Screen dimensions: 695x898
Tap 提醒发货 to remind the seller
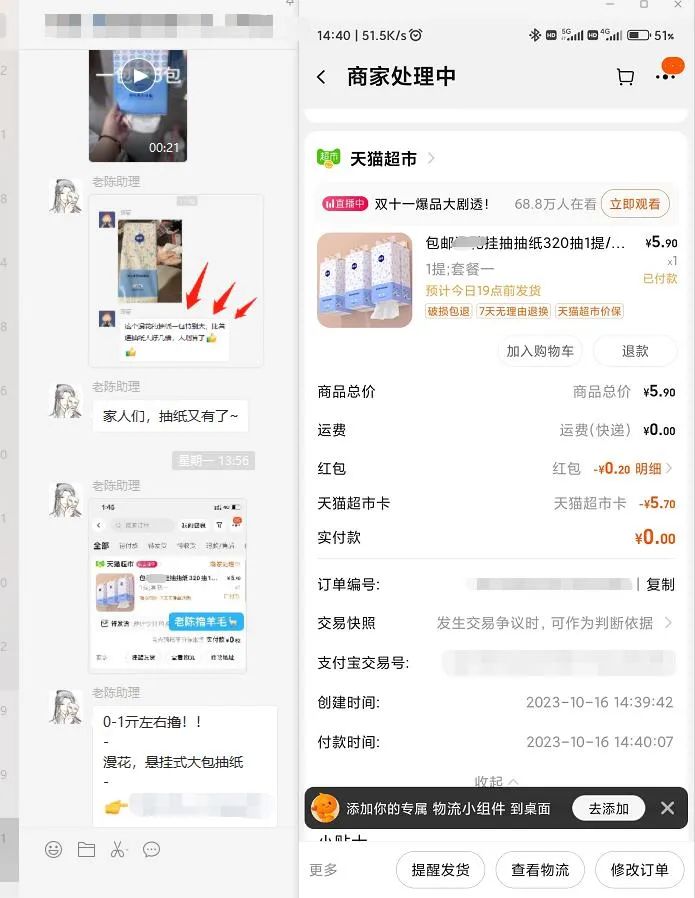coord(440,870)
